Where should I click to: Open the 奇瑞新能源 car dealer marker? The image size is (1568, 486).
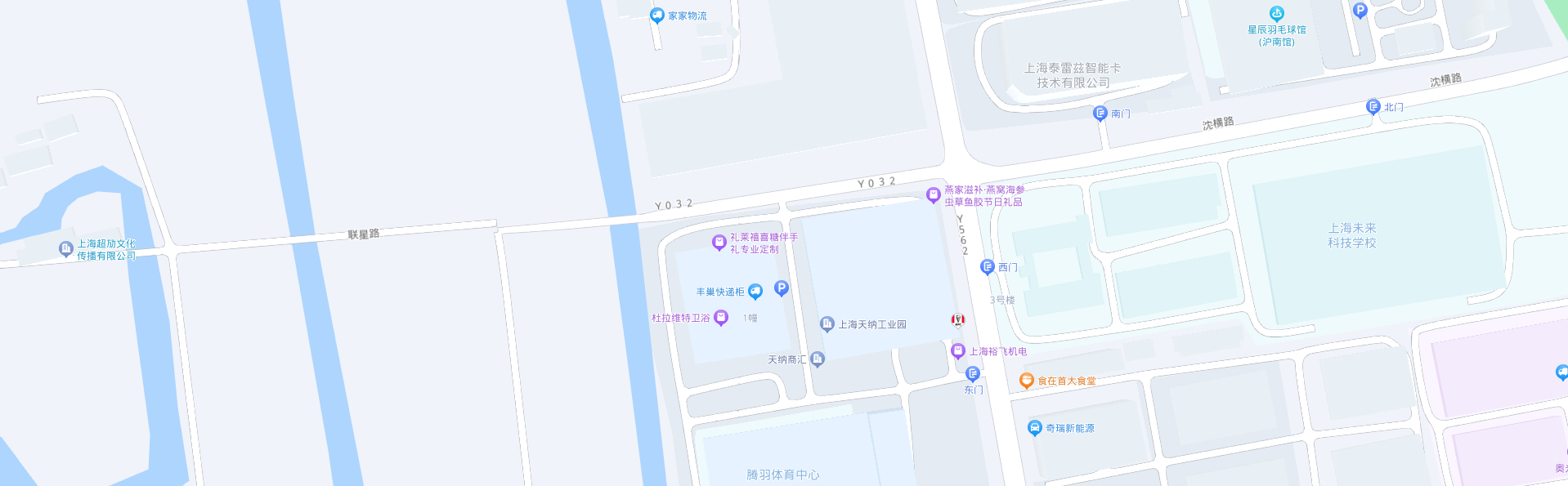(x=1034, y=427)
